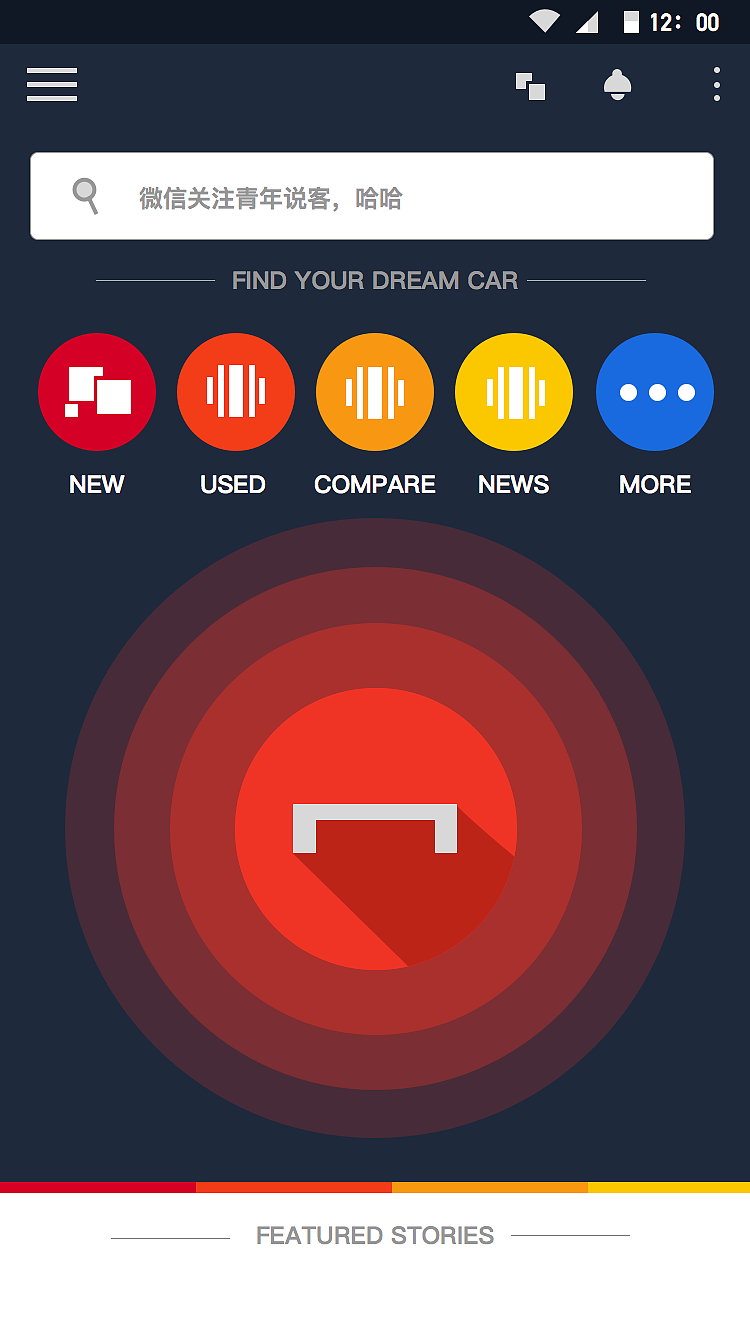Select the NEW cars category
750x1334 pixels.
(97, 392)
